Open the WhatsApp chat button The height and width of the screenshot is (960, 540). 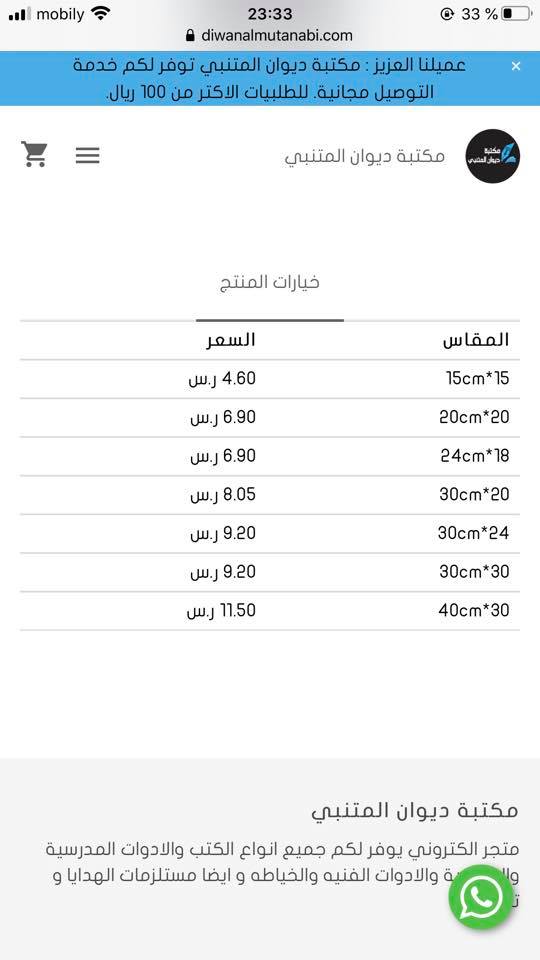480,898
